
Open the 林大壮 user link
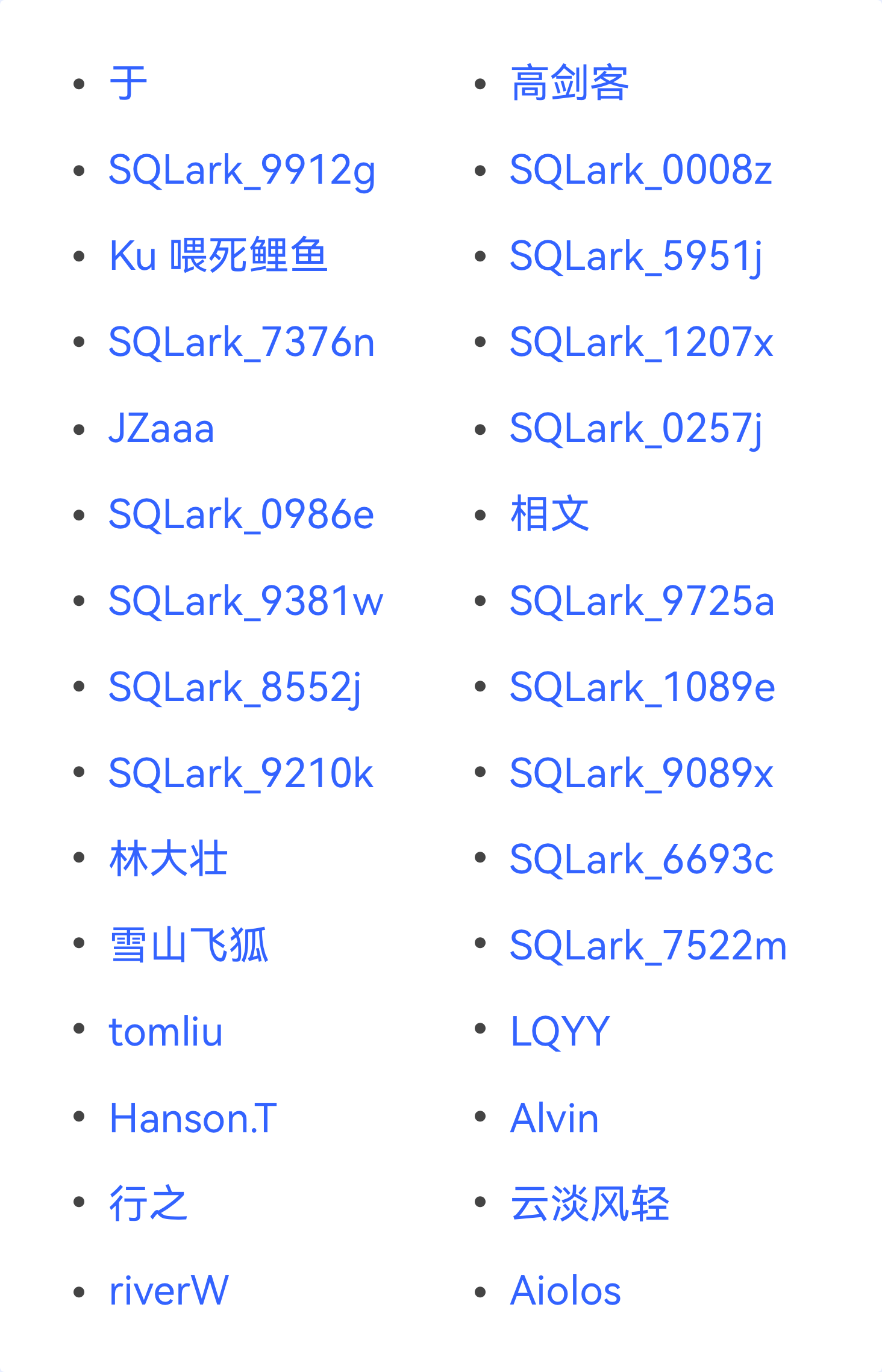click(x=168, y=858)
